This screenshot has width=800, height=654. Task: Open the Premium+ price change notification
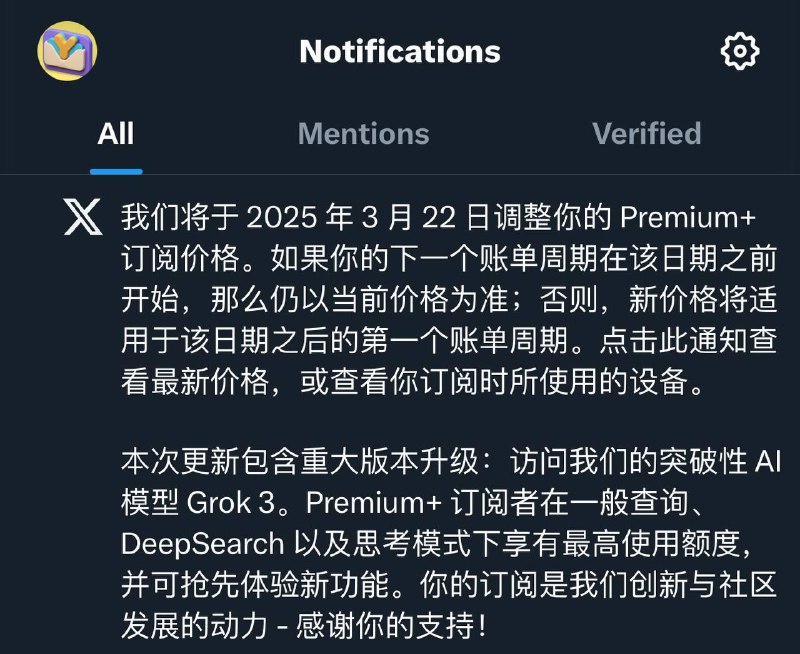(450, 300)
